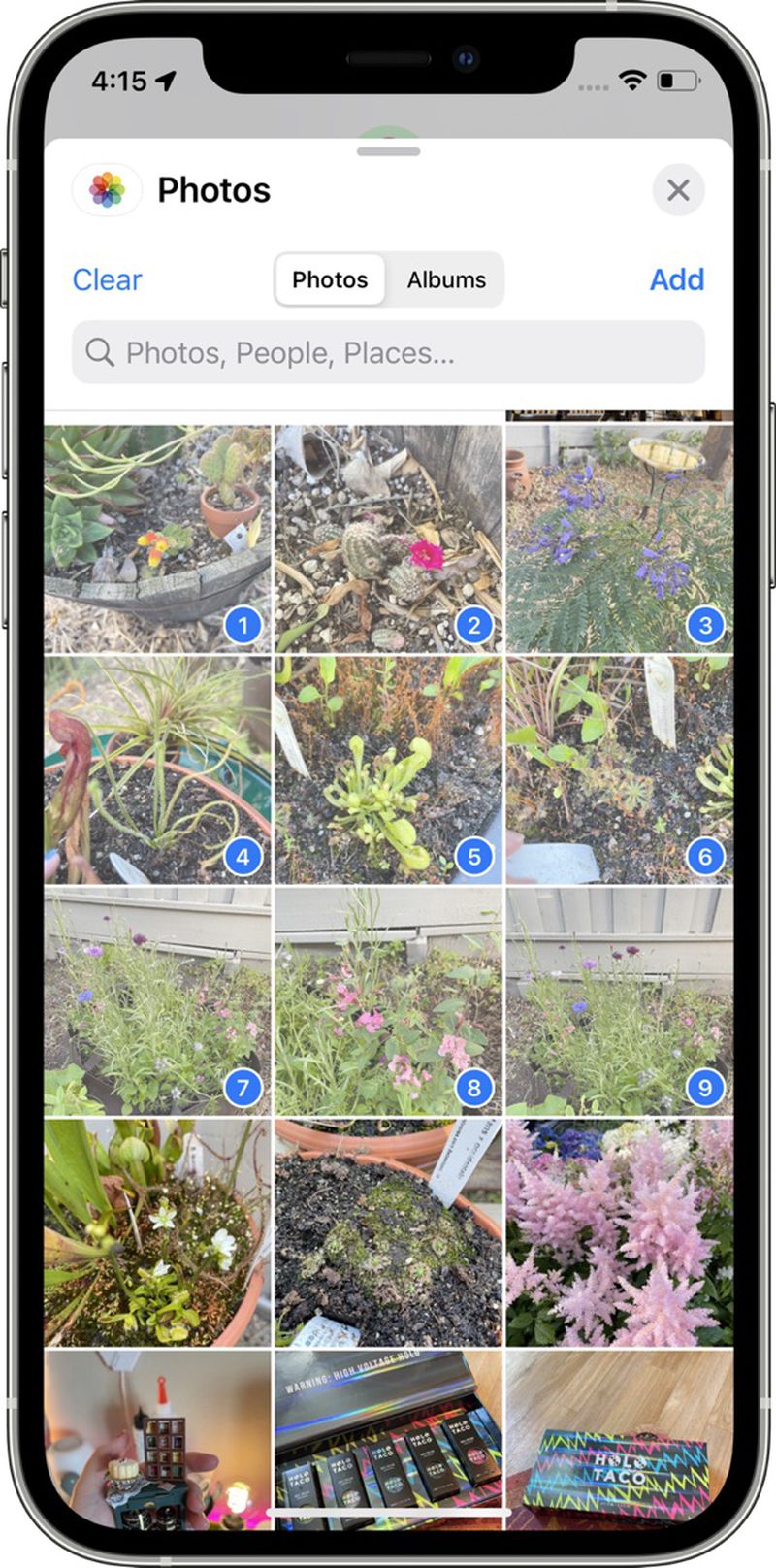Screen dimensions: 776x1568
Task: Deselect cactus with pink flower photo numbered 2
Action: tap(388, 539)
